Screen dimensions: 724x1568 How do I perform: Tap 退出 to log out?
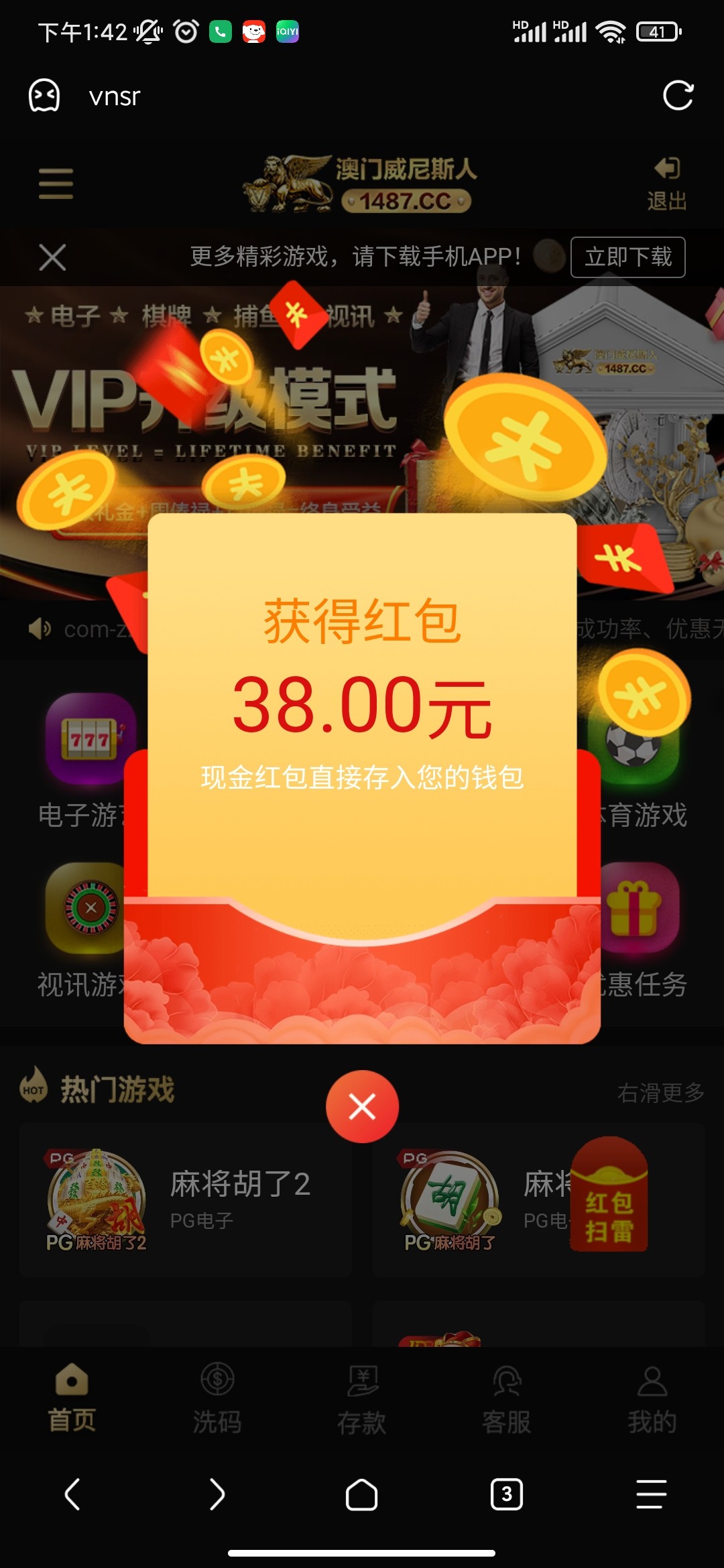[x=666, y=184]
